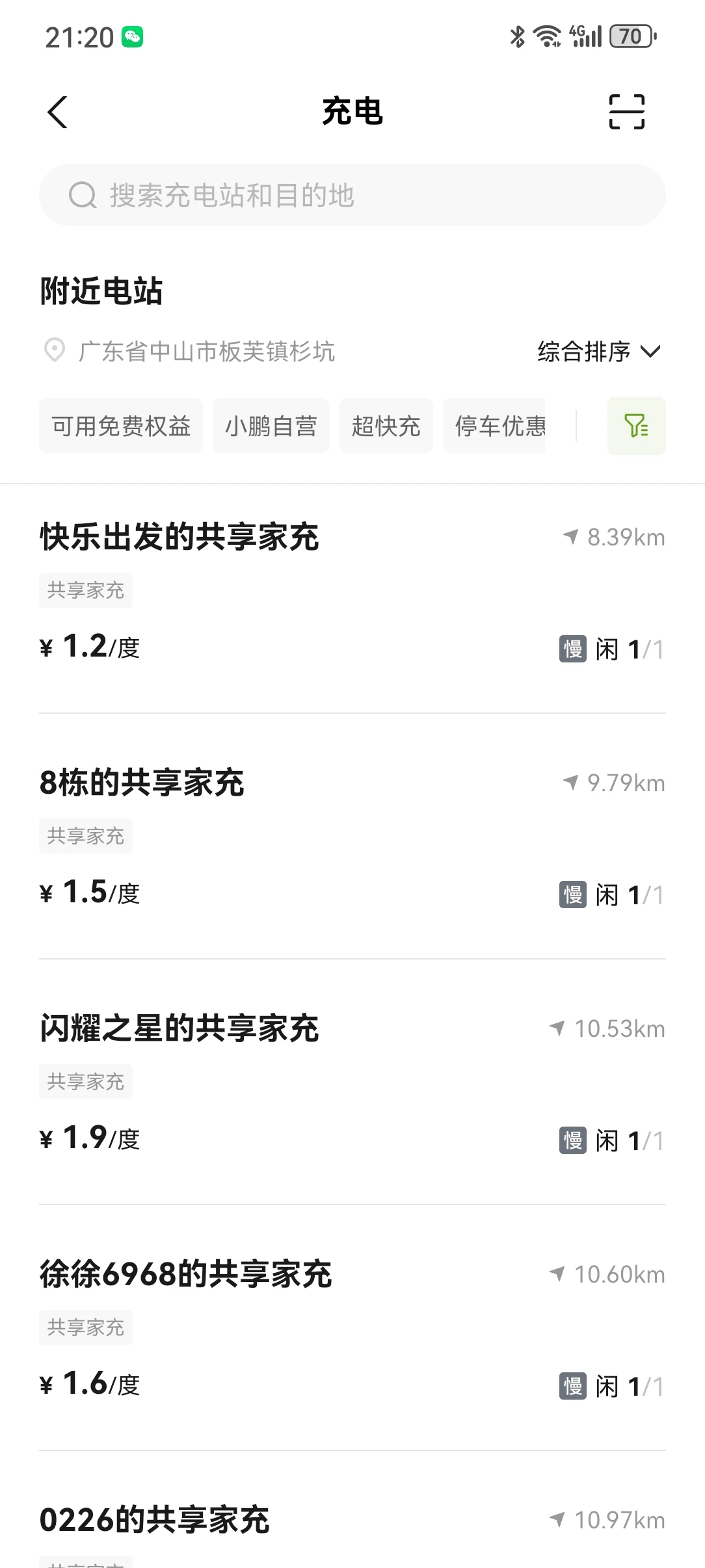The width and height of the screenshot is (705, 1568).
Task: Select the 停车优惠 filter chip
Action: pyautogui.click(x=494, y=426)
